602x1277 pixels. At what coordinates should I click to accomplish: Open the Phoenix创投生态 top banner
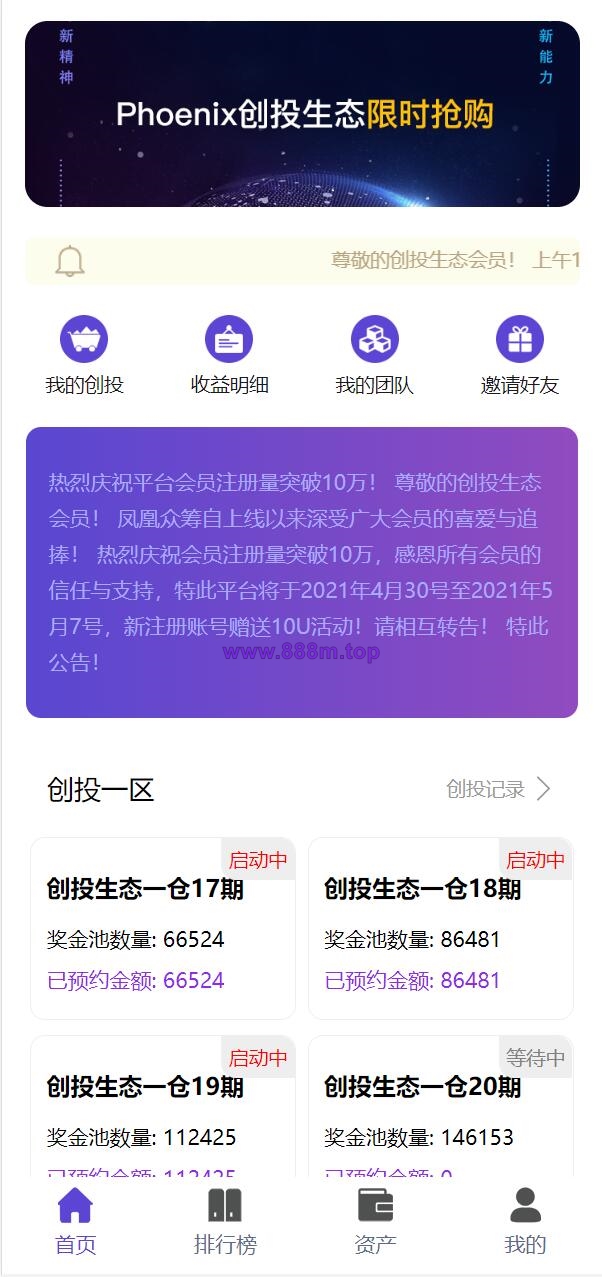302,114
